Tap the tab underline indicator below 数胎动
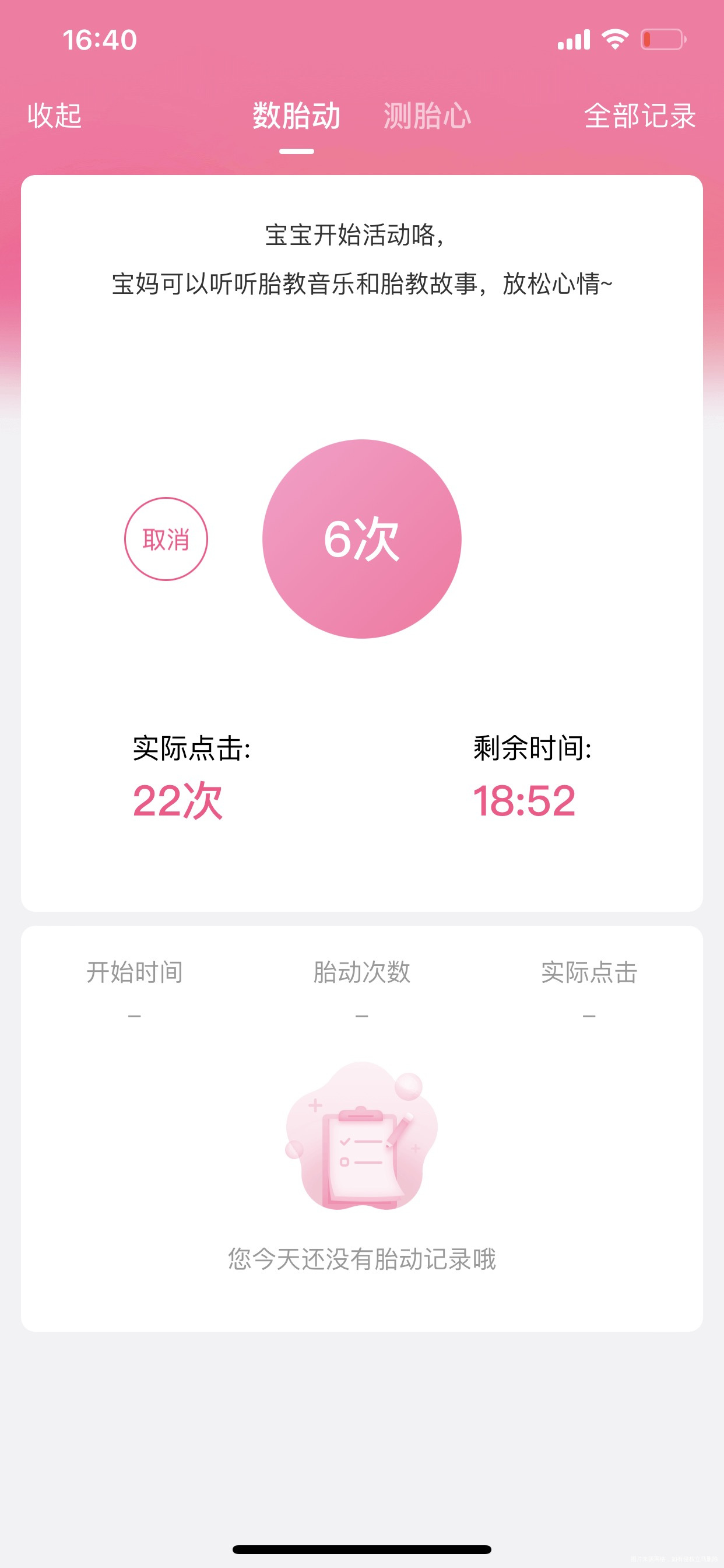The width and height of the screenshot is (724, 1568). click(x=296, y=152)
